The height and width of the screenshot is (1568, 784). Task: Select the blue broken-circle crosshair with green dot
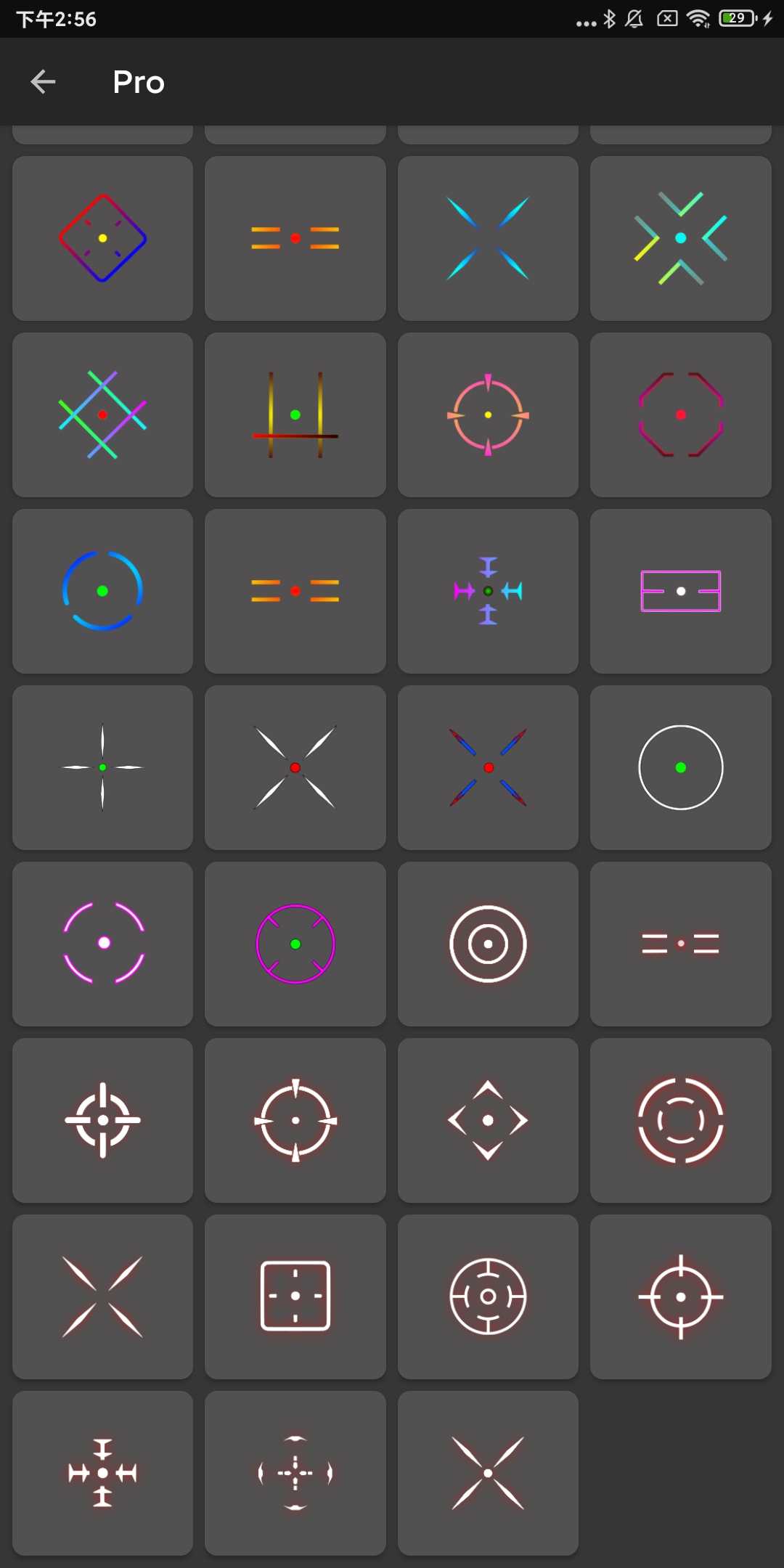[102, 591]
